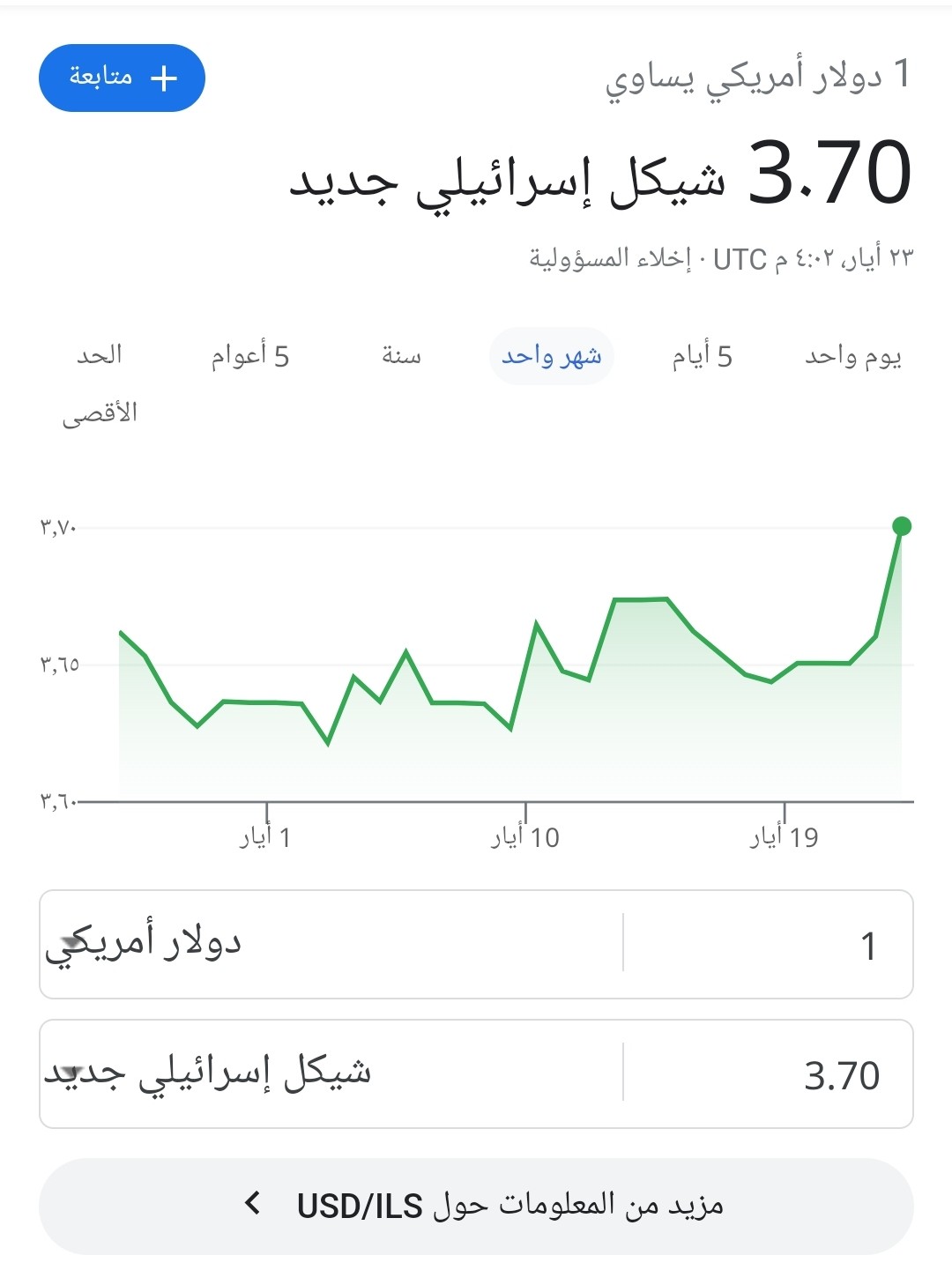Switch to the يوم واحد range

[x=852, y=356]
